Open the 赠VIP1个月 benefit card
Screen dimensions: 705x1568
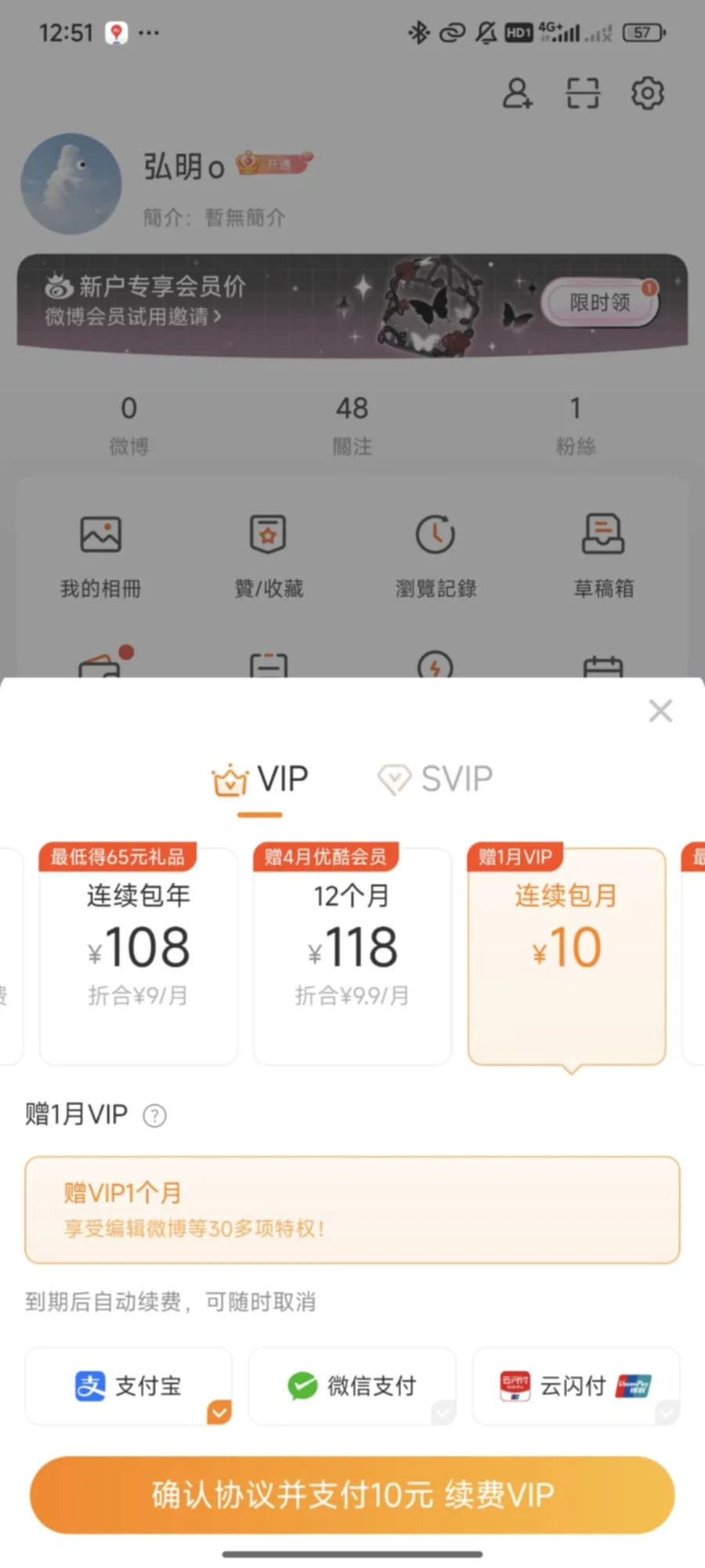pyautogui.click(x=352, y=1209)
